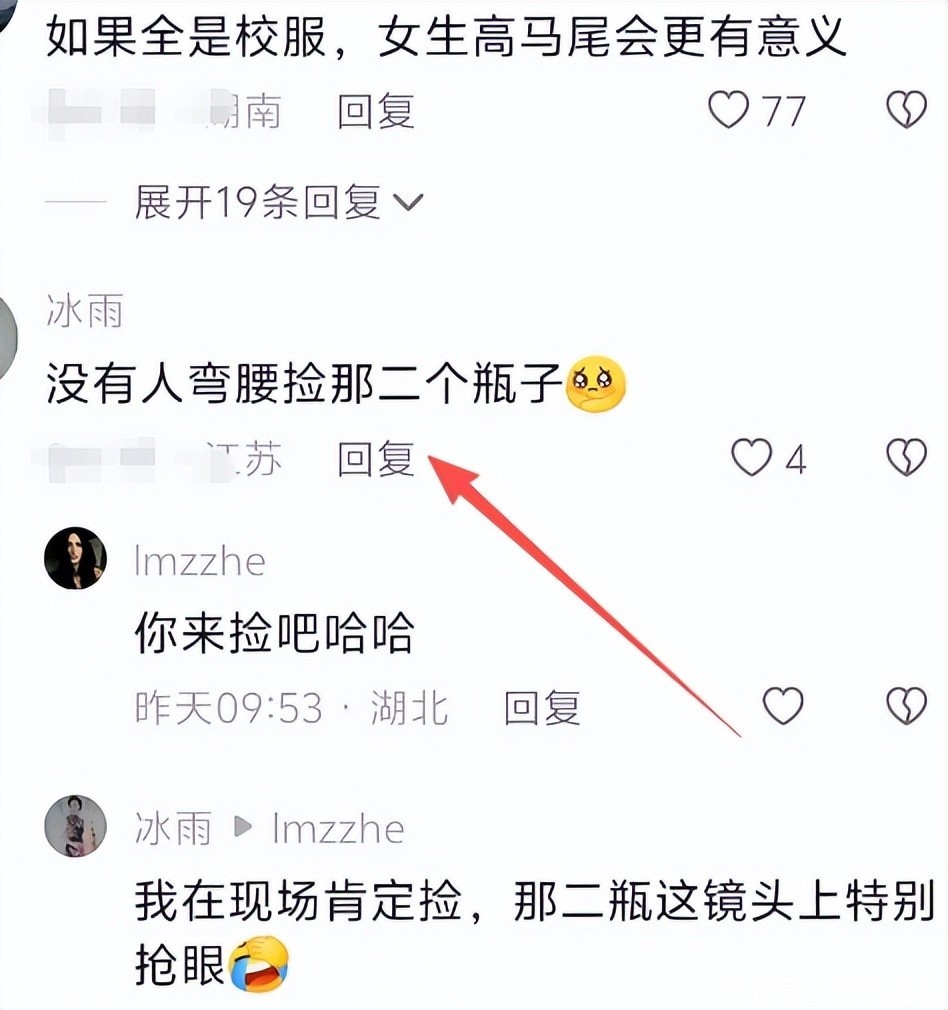Like the comment with 77 likes

click(x=729, y=110)
